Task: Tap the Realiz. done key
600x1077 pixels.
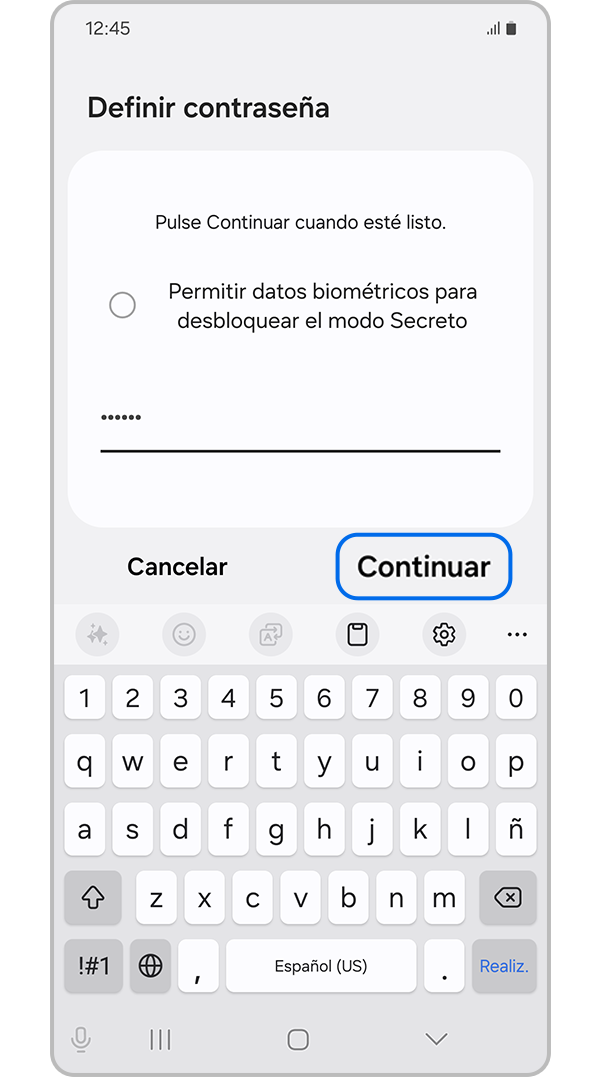Action: pos(504,966)
